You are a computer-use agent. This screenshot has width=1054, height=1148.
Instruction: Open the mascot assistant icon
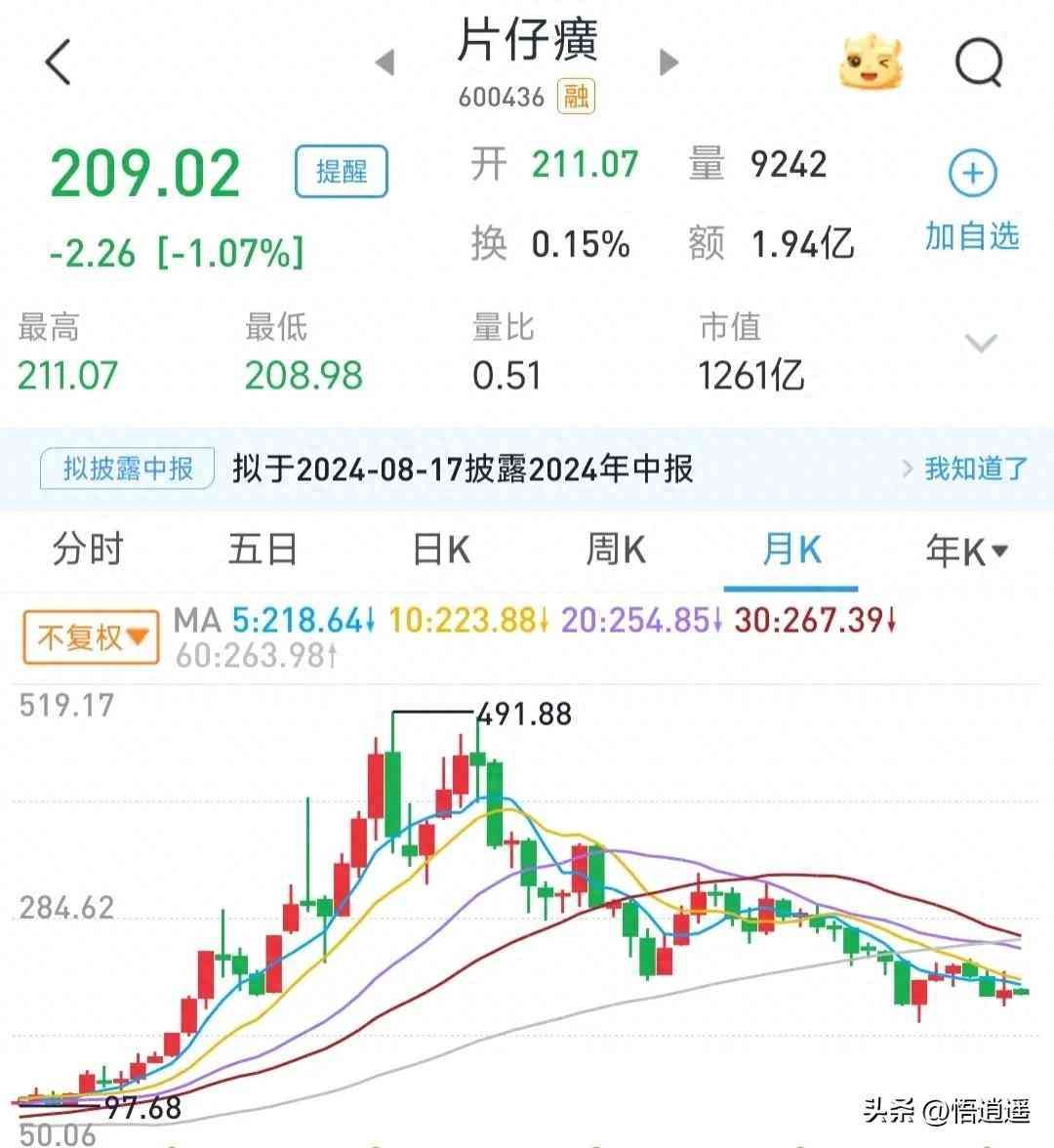click(x=871, y=62)
